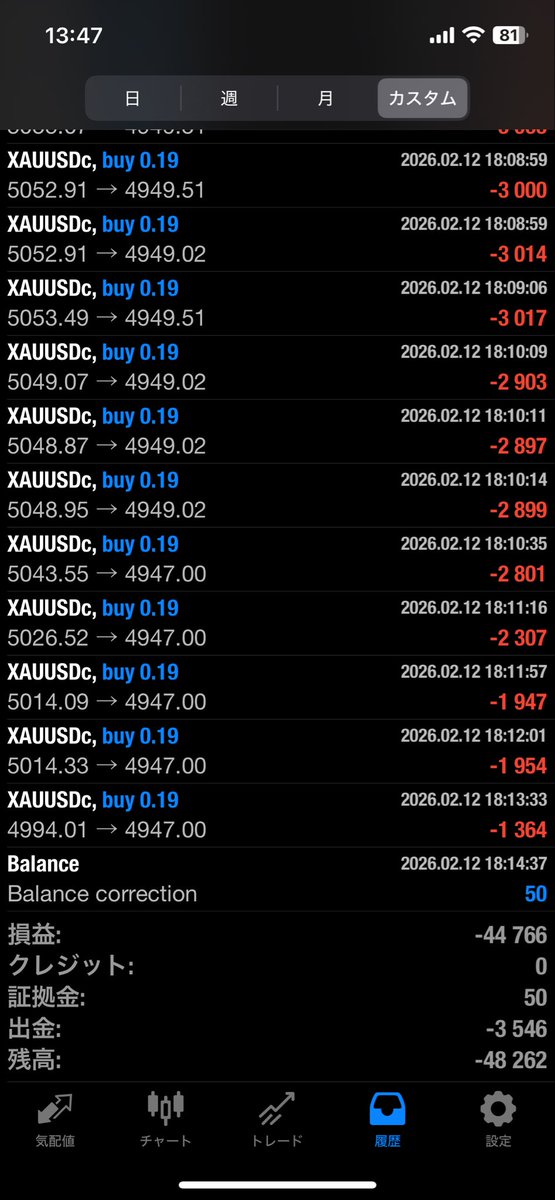The height and width of the screenshot is (1200, 555).
Task: Open the Balance correction entry
Action: [277, 880]
